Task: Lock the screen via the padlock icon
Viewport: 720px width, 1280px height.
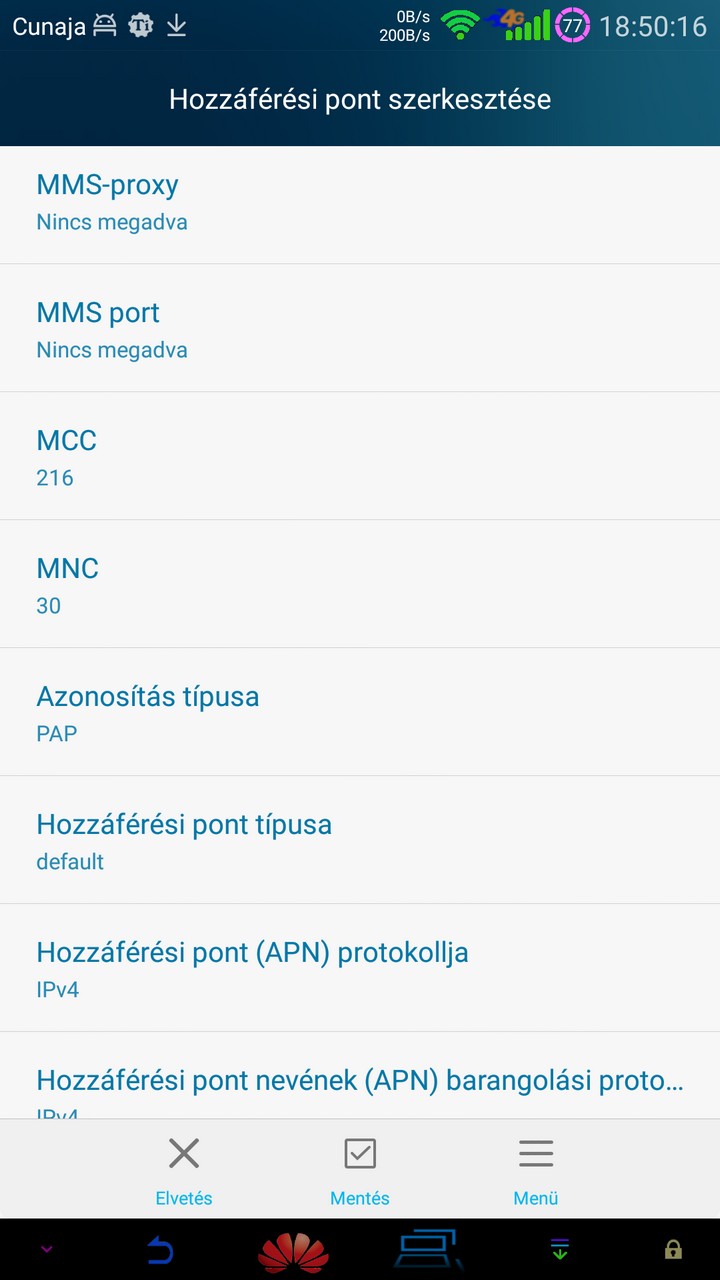Action: (673, 1249)
